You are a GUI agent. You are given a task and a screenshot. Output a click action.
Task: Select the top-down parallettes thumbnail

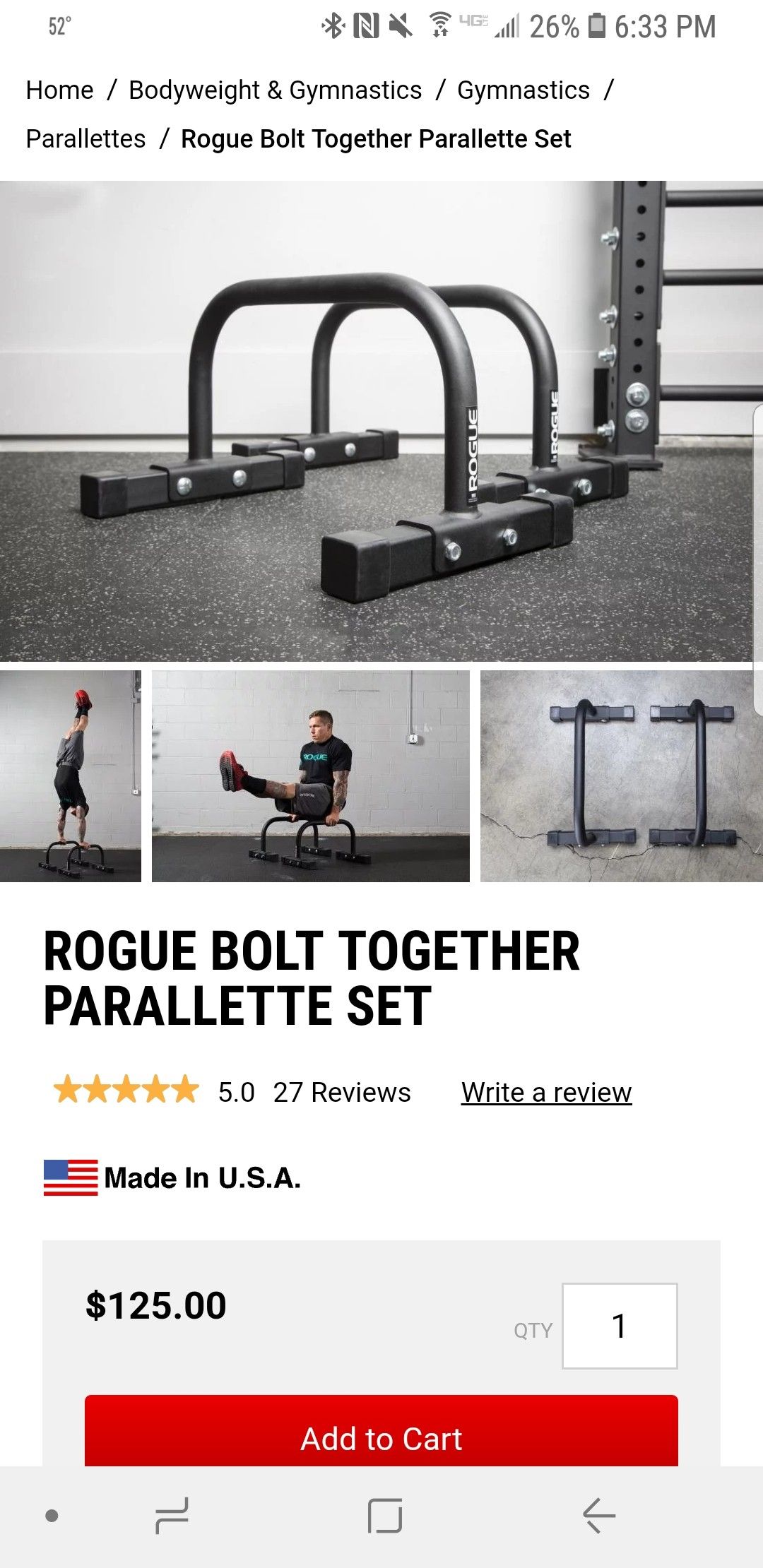(622, 776)
